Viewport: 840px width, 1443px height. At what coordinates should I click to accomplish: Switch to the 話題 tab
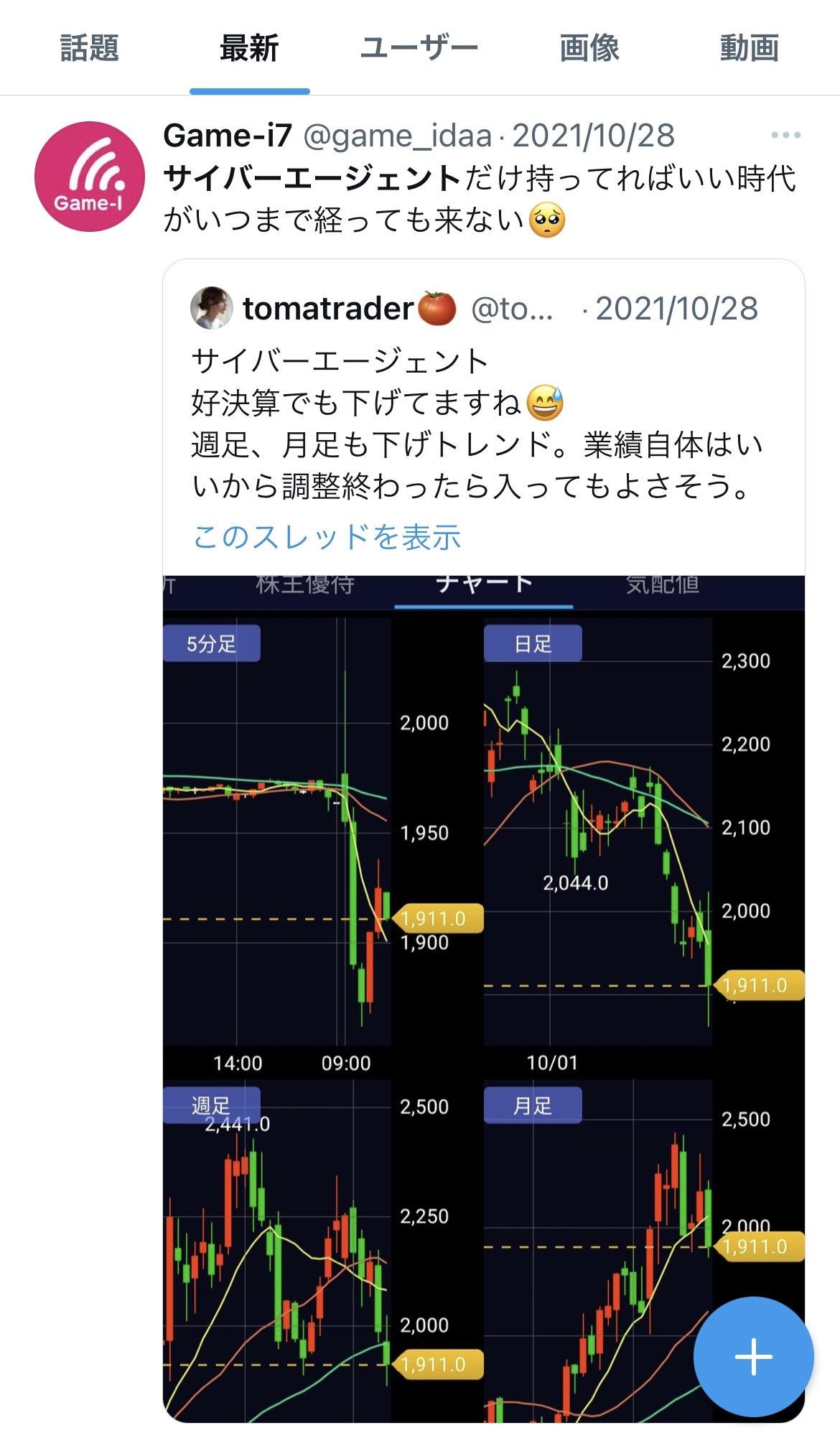pyautogui.click(x=89, y=49)
